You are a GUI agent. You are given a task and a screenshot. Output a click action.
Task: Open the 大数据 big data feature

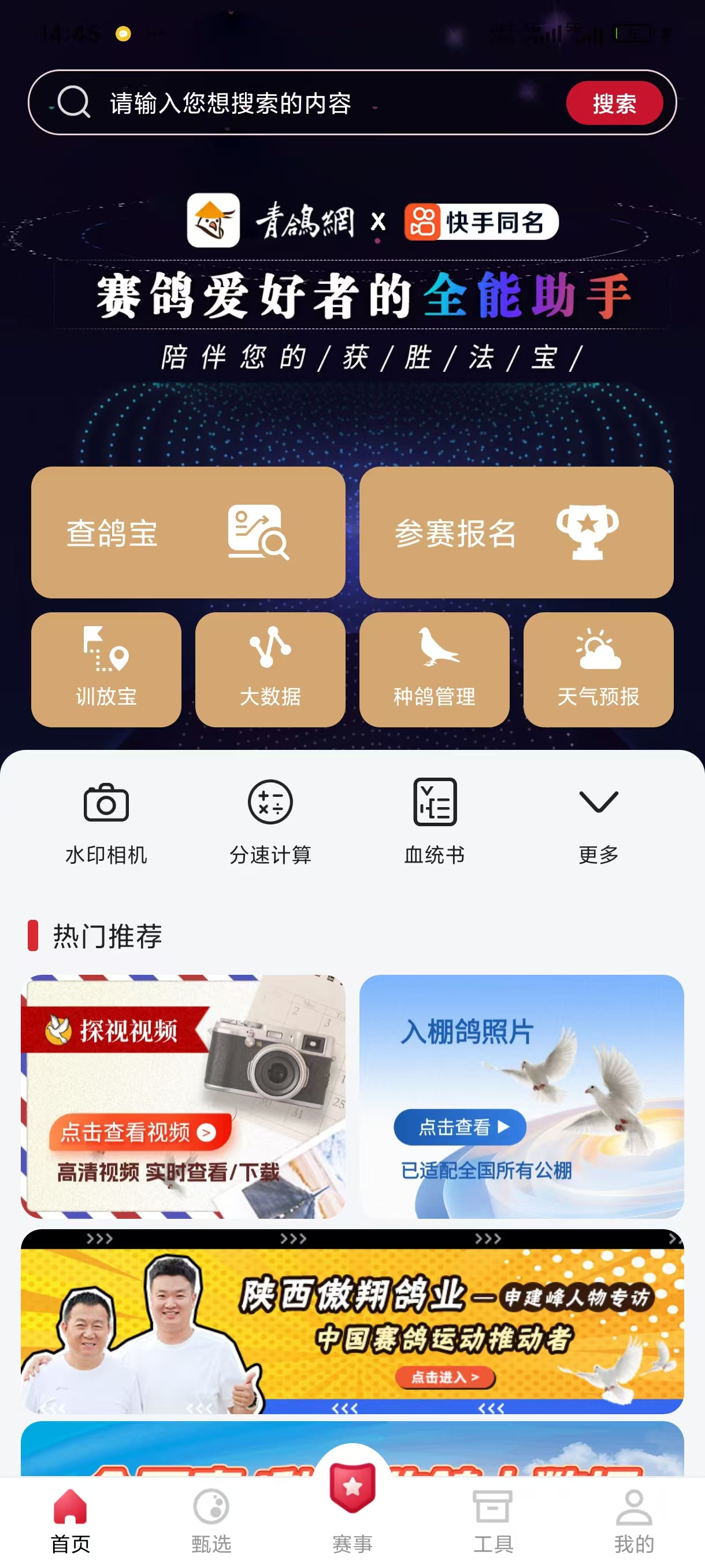pyautogui.click(x=270, y=670)
